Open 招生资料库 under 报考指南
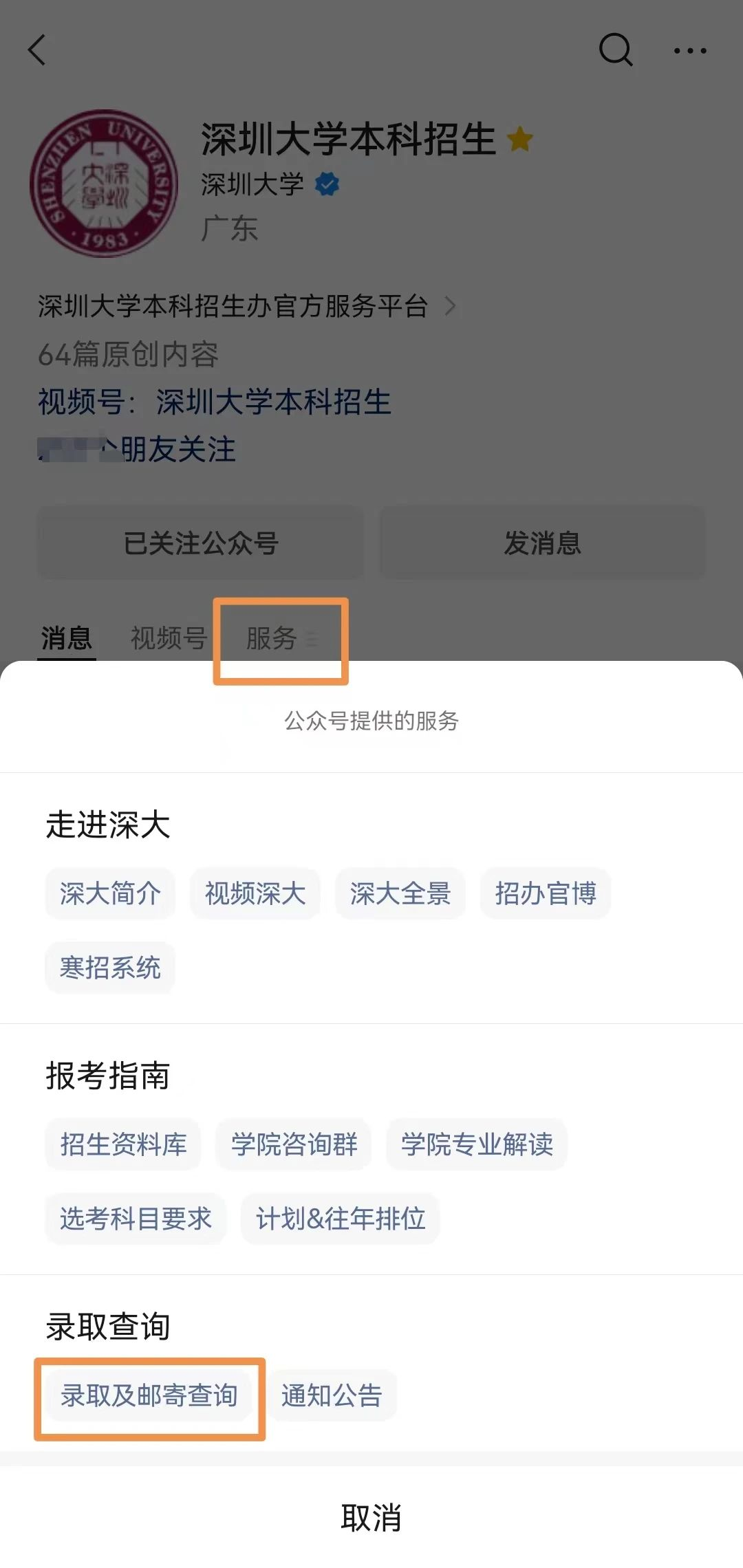743x1568 pixels. coord(123,1144)
